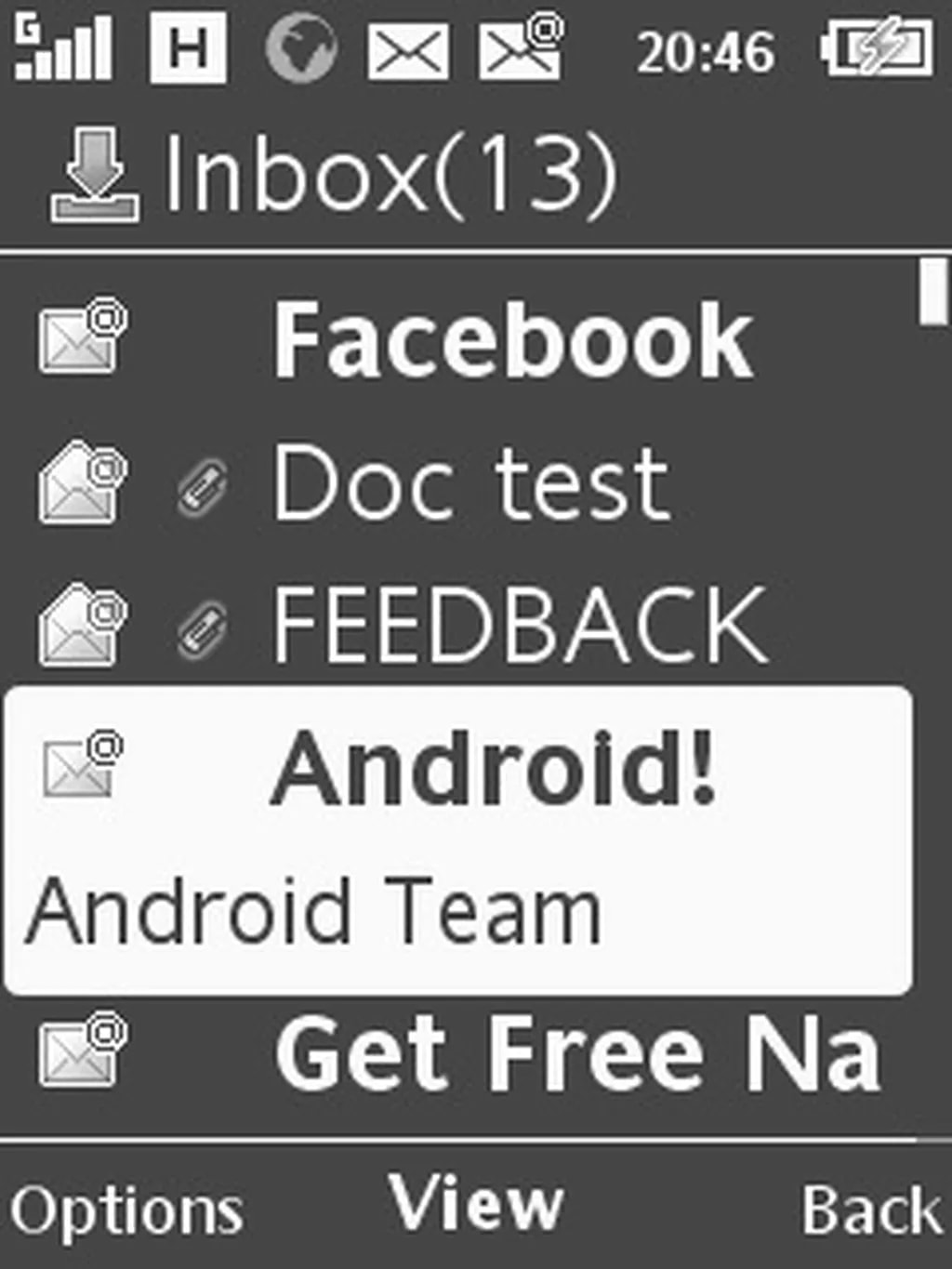This screenshot has height=1269, width=952.
Task: Open the FEEDBACK email
Action: click(518, 625)
